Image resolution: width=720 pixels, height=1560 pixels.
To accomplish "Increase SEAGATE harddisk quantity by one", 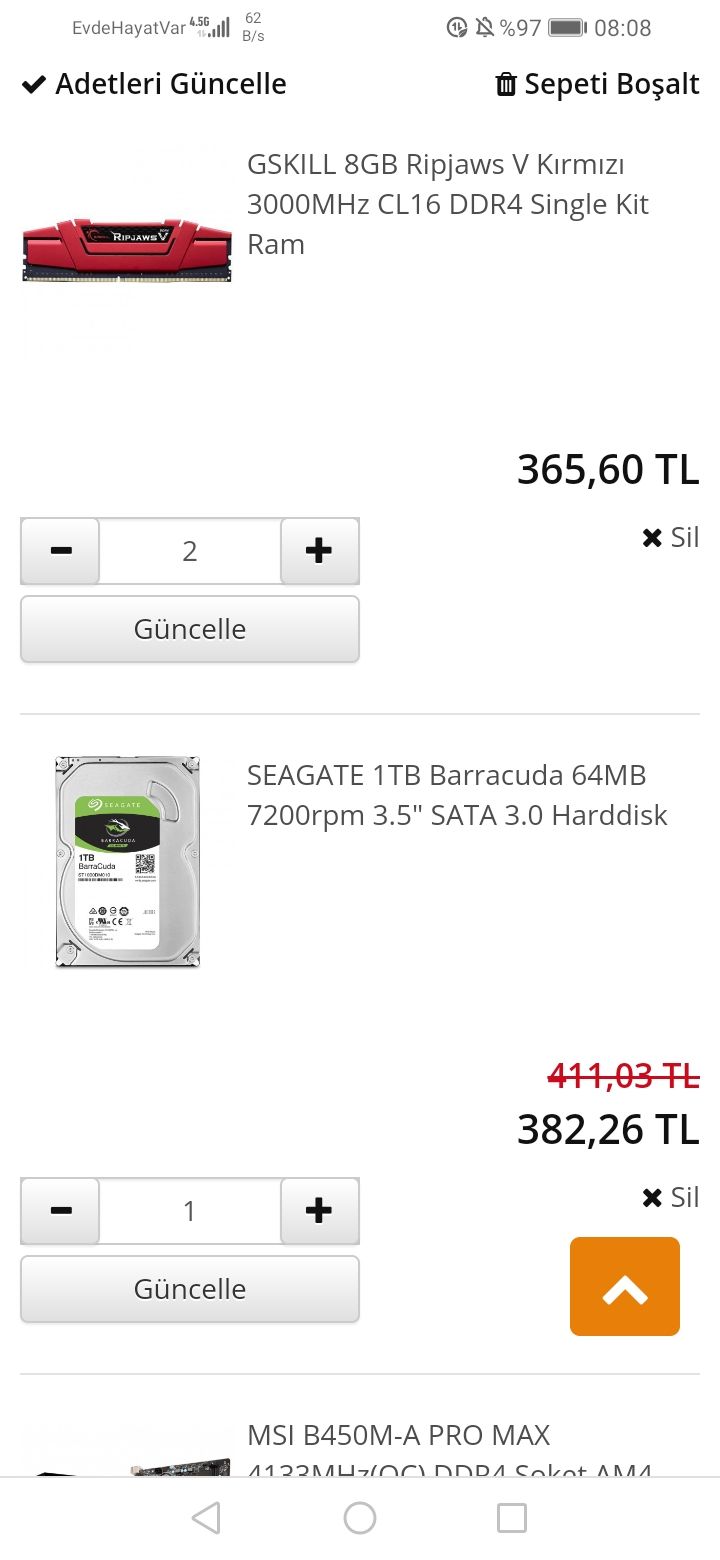I will coord(319,1211).
